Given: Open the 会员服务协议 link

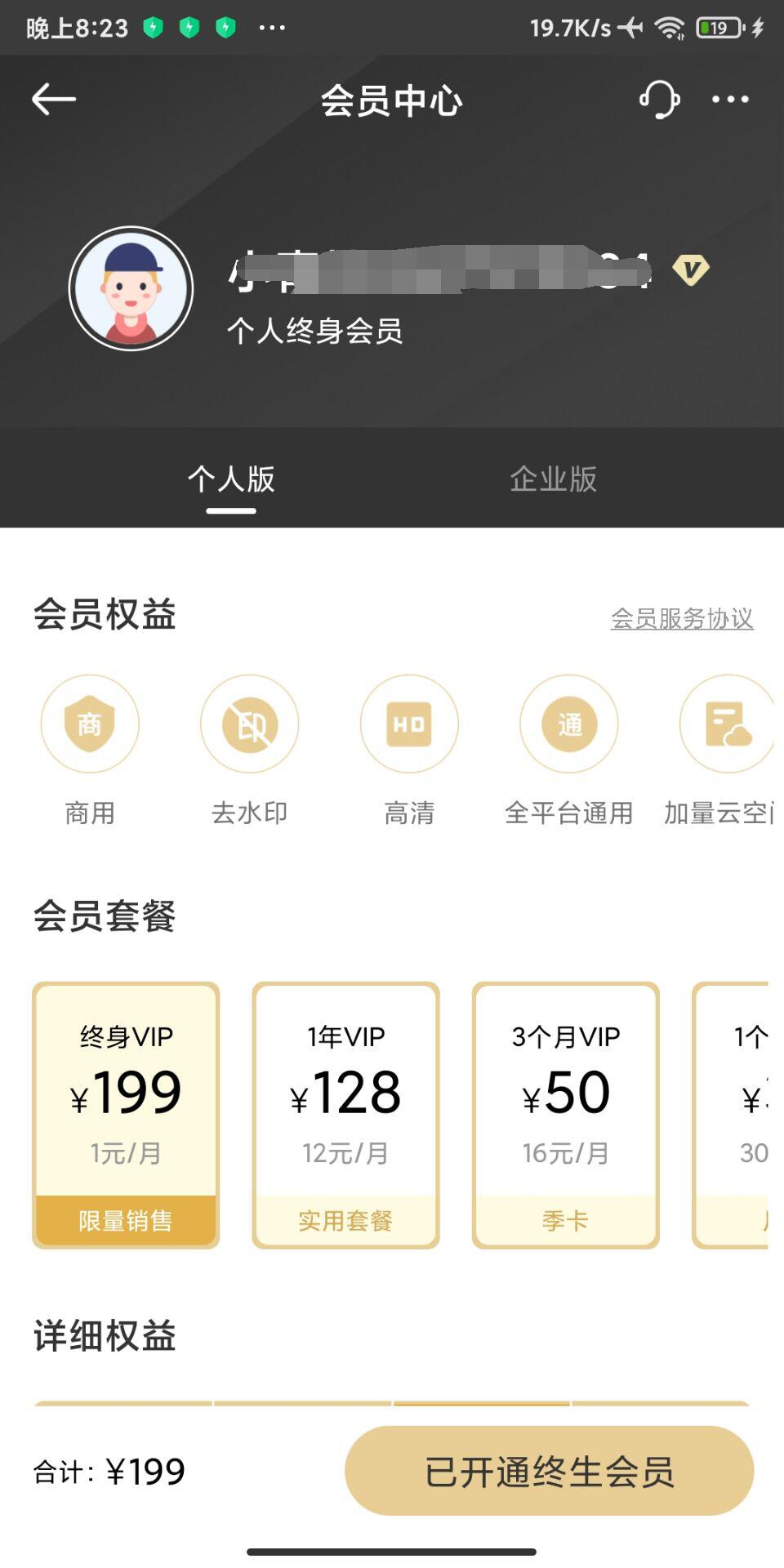Looking at the screenshot, I should click(682, 618).
